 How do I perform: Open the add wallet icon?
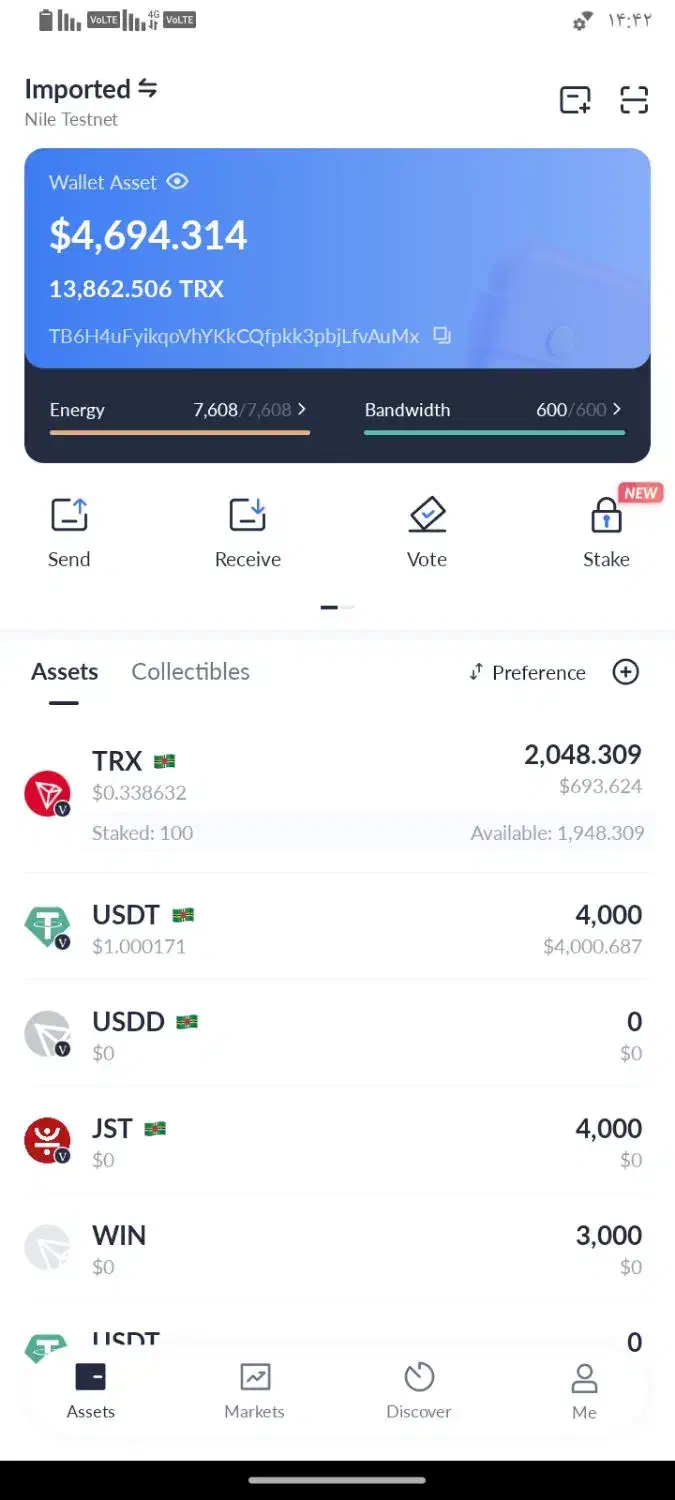tap(575, 100)
